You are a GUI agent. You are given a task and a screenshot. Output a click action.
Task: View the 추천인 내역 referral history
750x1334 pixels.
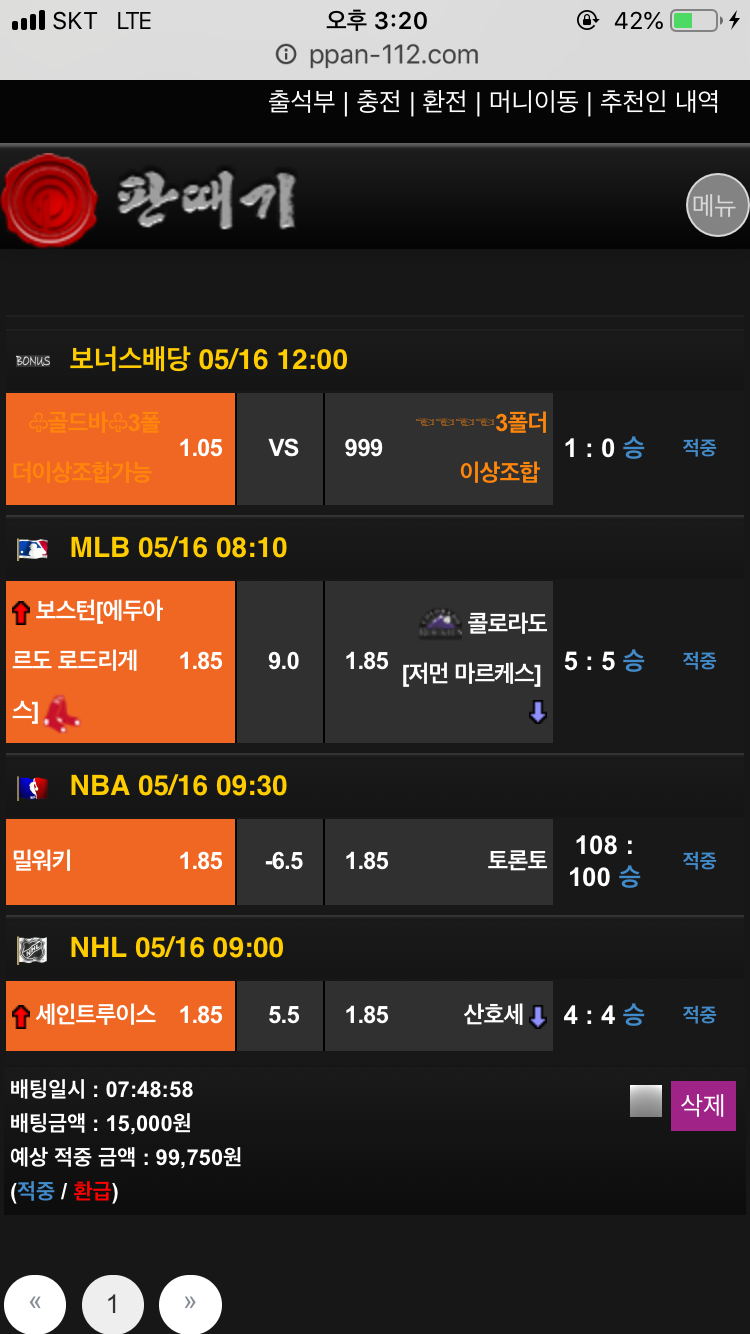659,102
